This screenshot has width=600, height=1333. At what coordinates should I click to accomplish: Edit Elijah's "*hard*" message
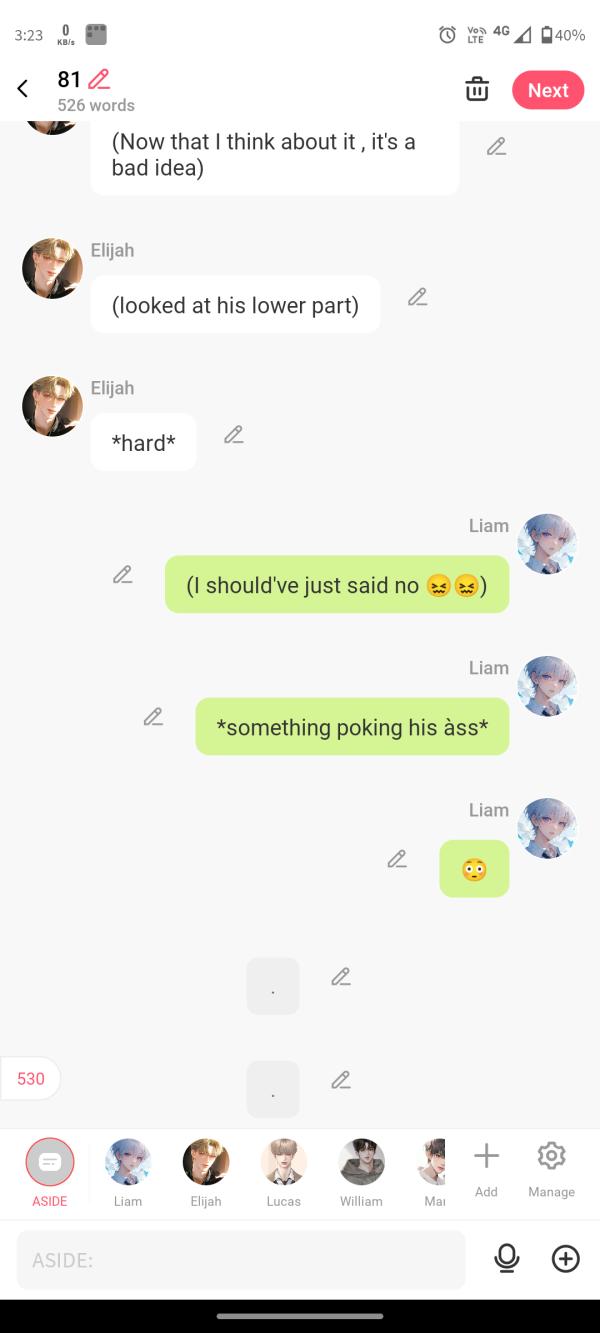[233, 435]
